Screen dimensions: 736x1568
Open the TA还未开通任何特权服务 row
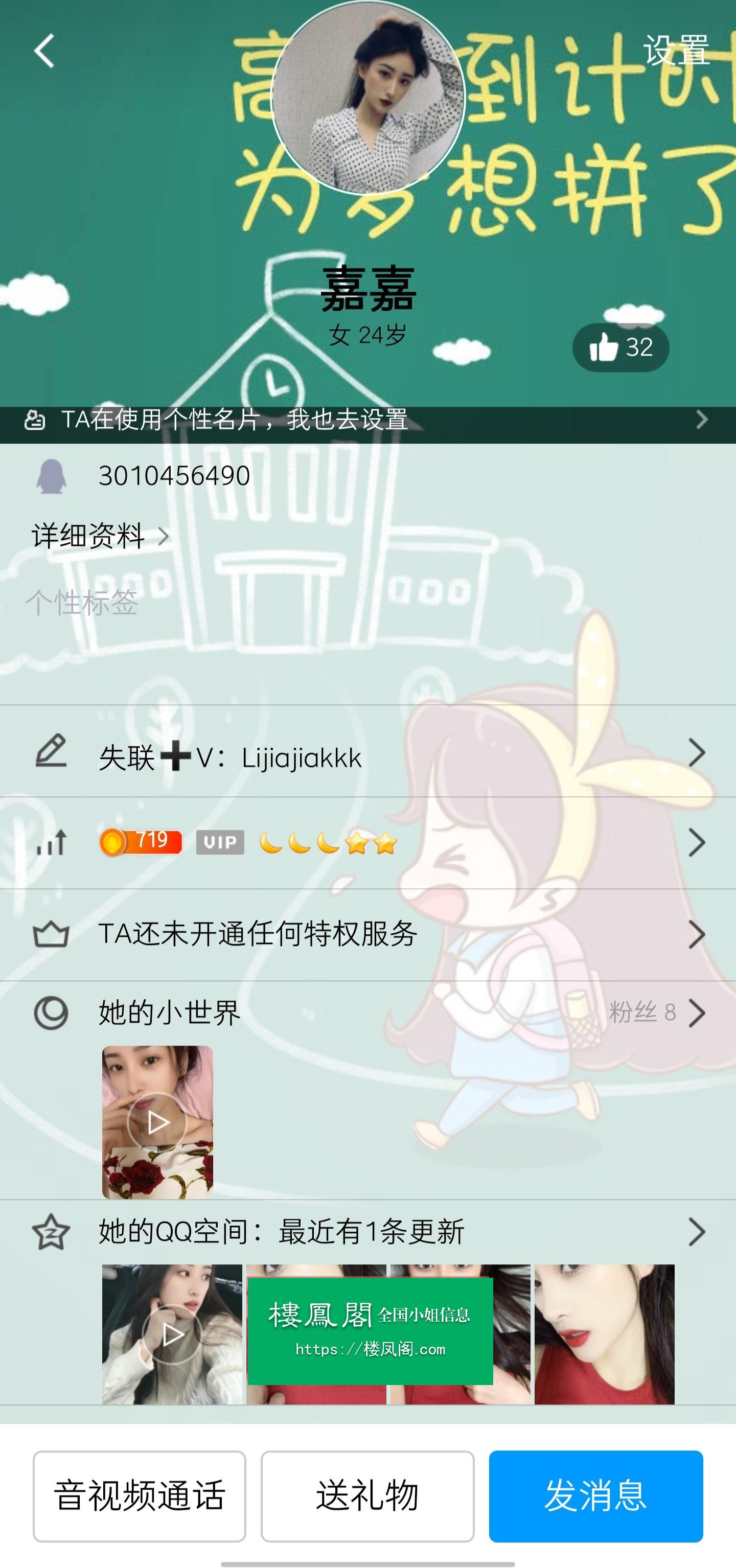point(367,934)
